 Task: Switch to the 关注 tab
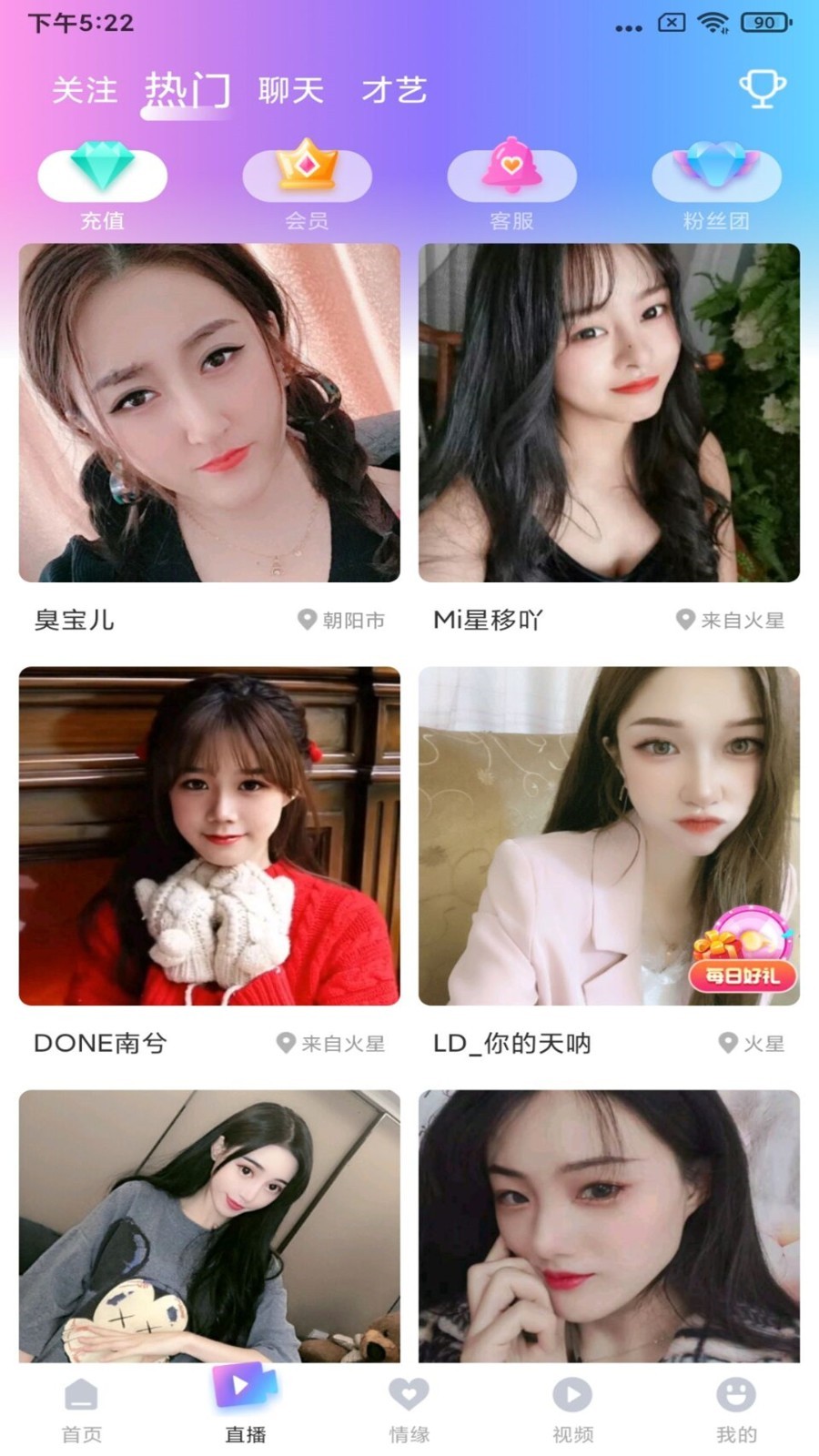[85, 90]
